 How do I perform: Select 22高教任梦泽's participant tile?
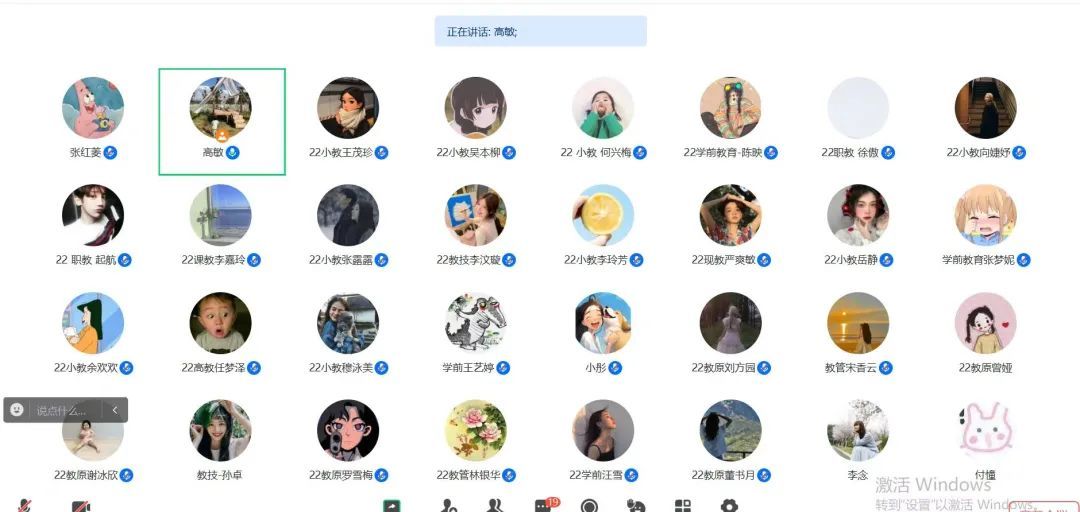(x=221, y=324)
